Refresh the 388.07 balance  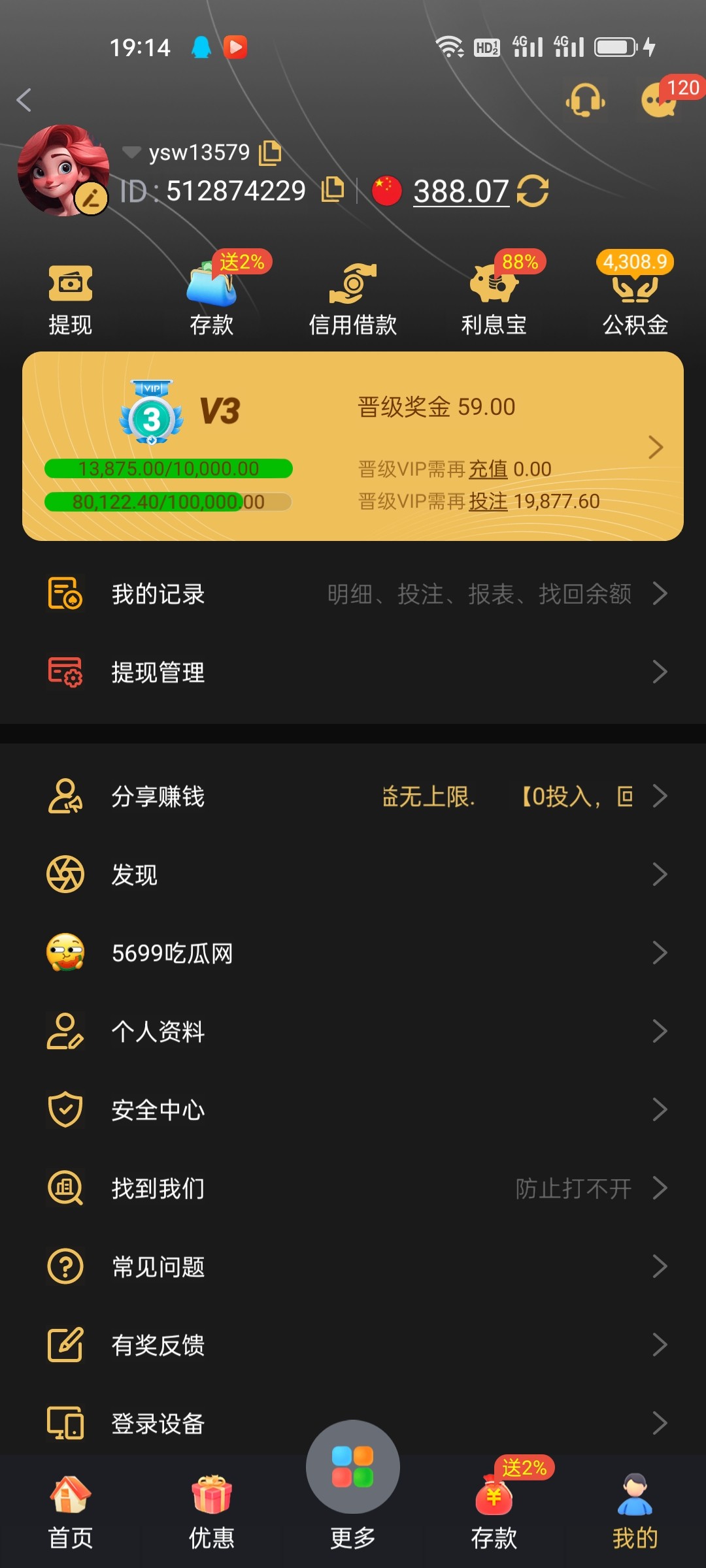[x=533, y=191]
